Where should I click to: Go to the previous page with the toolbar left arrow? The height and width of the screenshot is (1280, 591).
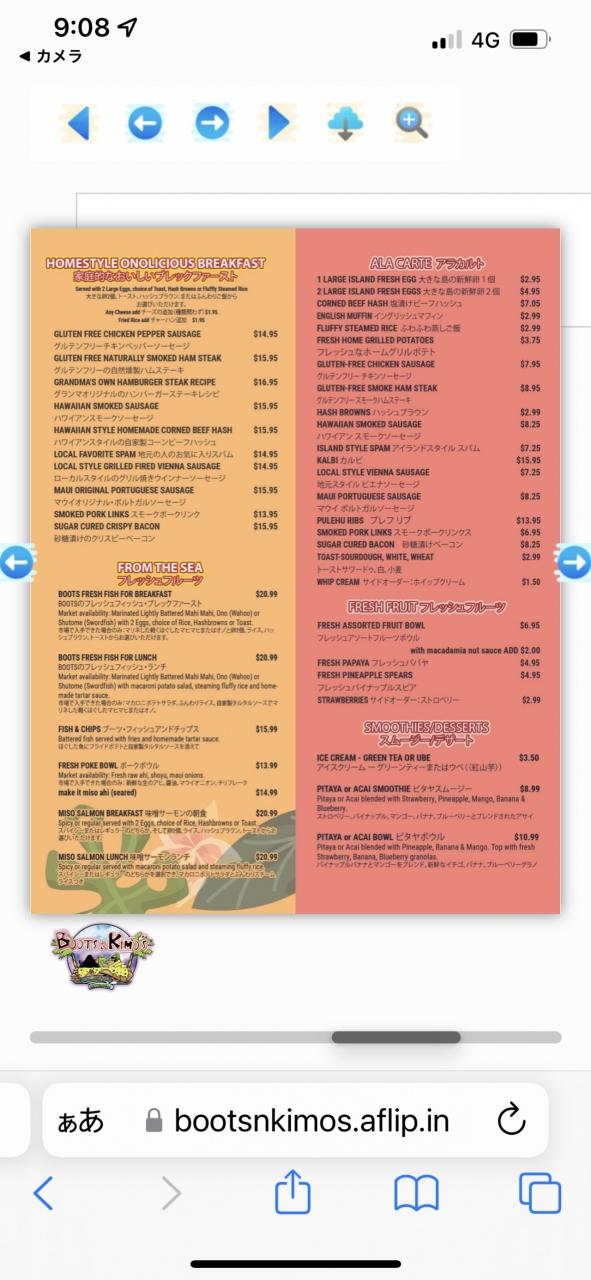pyautogui.click(x=145, y=123)
